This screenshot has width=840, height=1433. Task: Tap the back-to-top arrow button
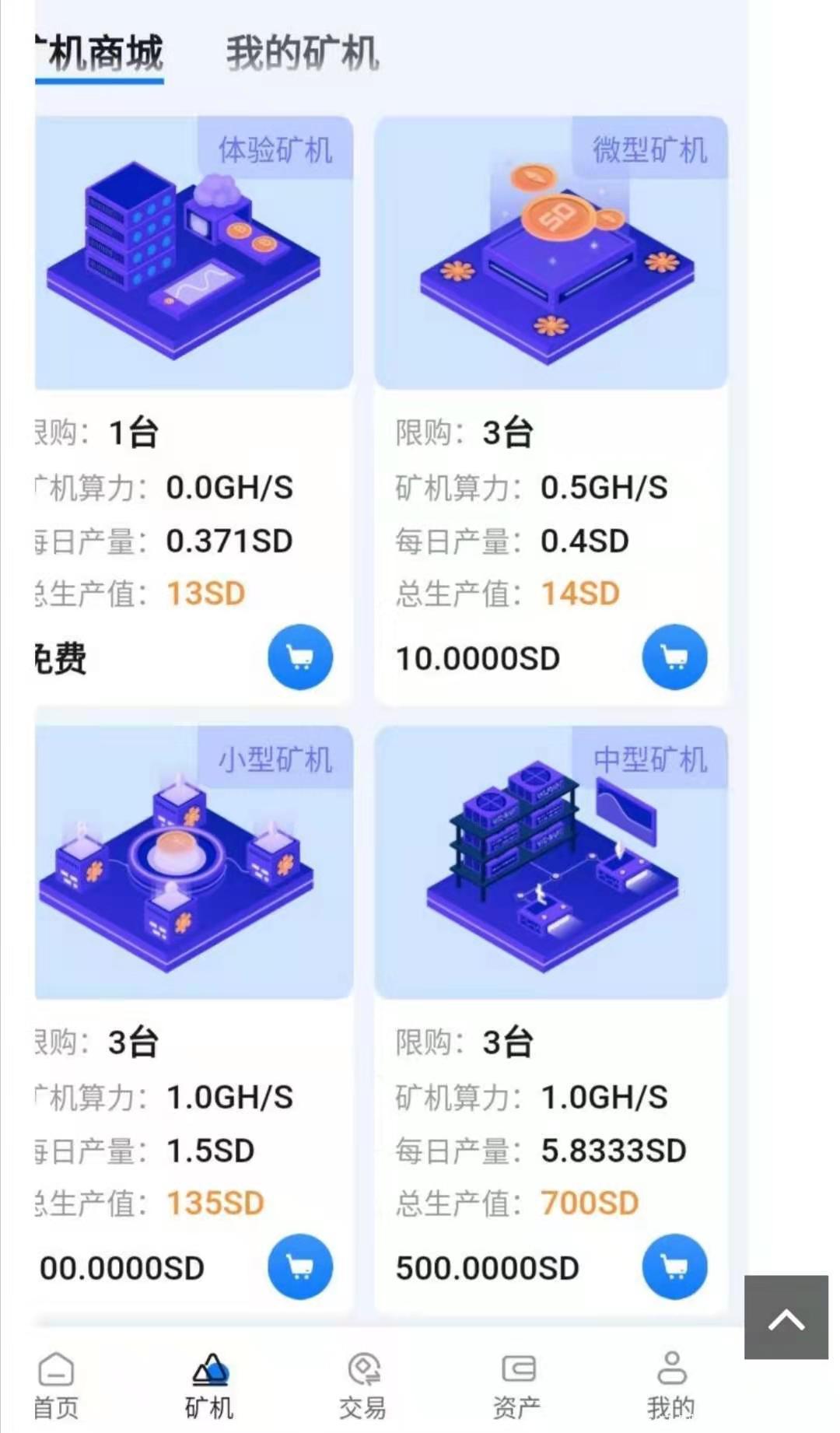(x=786, y=1317)
